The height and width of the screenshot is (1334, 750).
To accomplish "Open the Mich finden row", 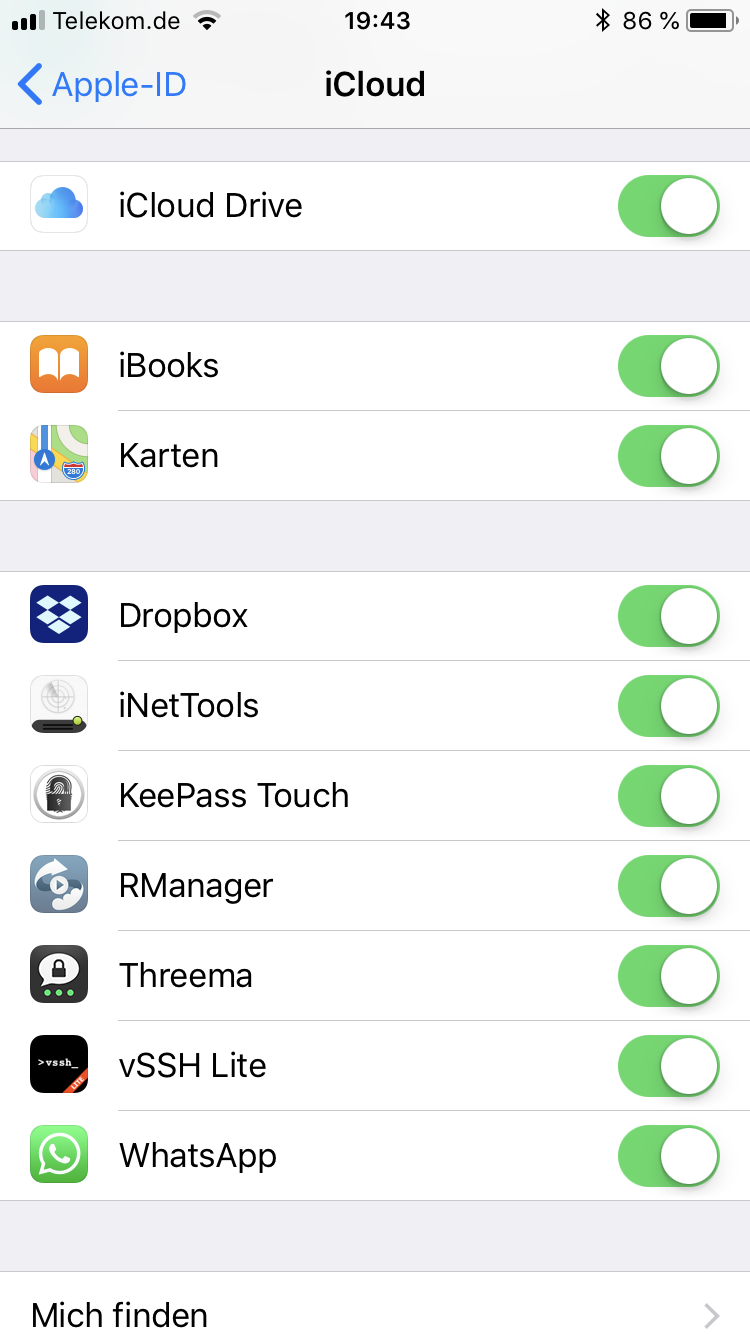I will tap(375, 1303).
